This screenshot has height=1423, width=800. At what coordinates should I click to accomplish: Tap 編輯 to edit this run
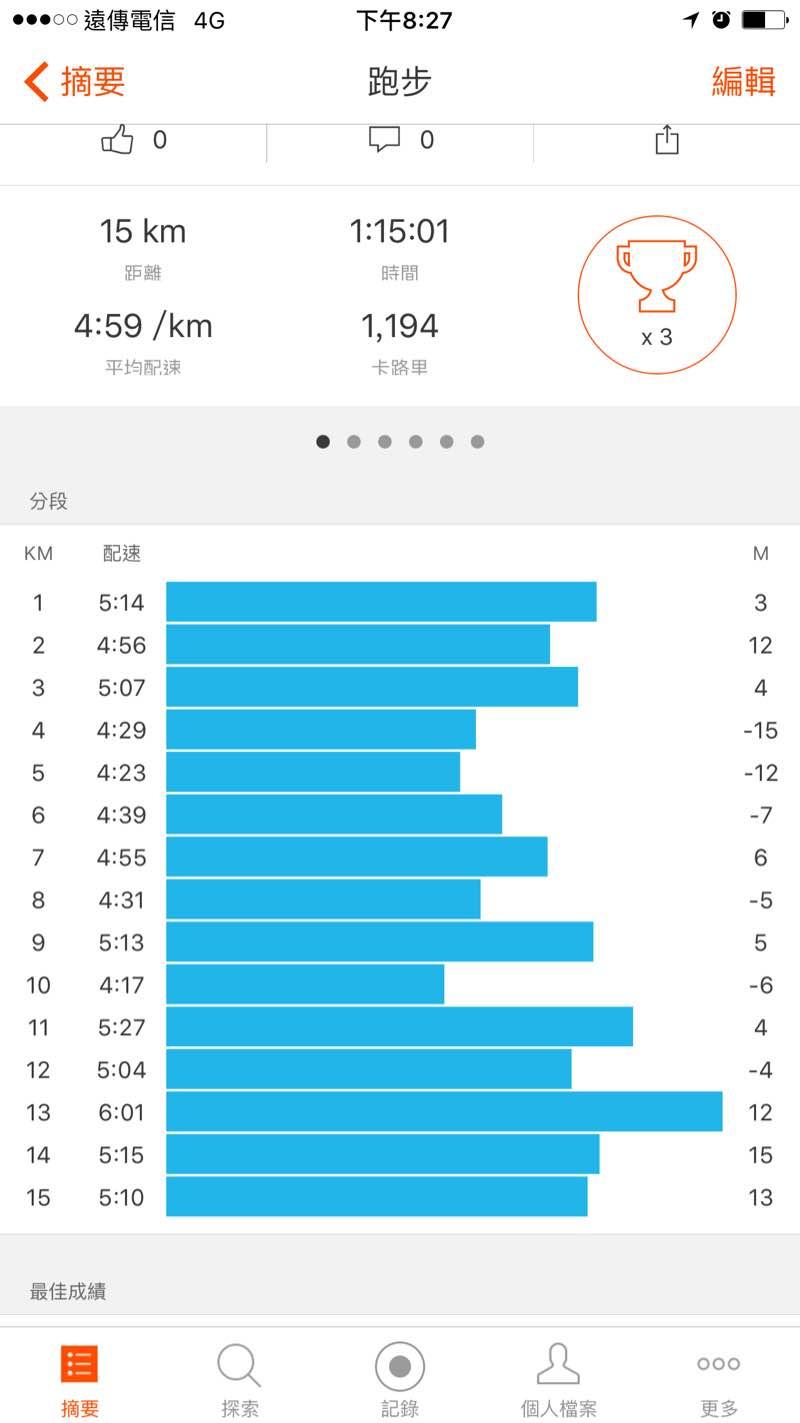tap(743, 81)
